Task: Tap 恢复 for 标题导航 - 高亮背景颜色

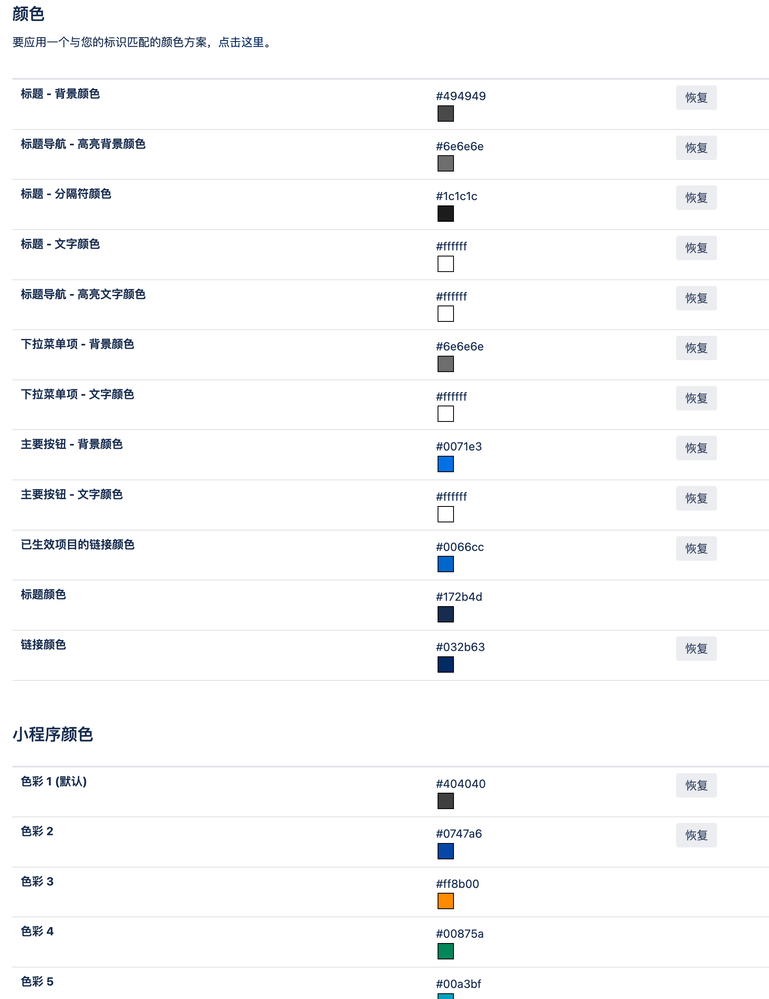Action: 696,148
